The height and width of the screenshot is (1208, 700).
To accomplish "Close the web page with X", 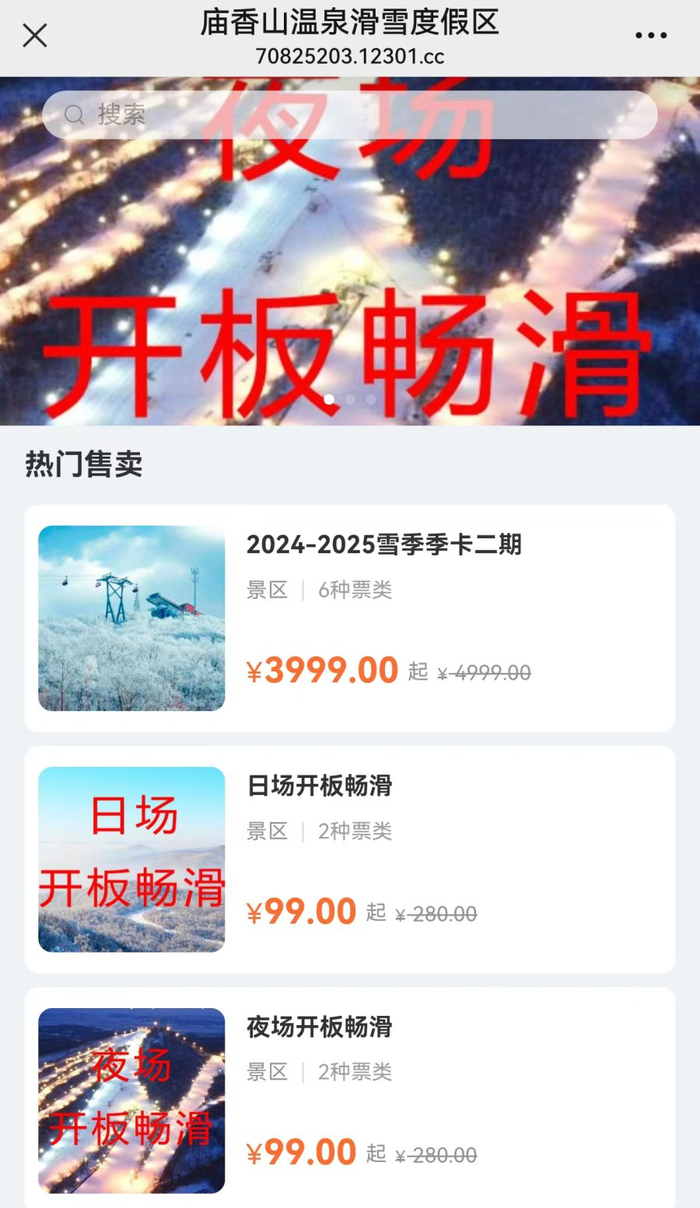I will (35, 36).
